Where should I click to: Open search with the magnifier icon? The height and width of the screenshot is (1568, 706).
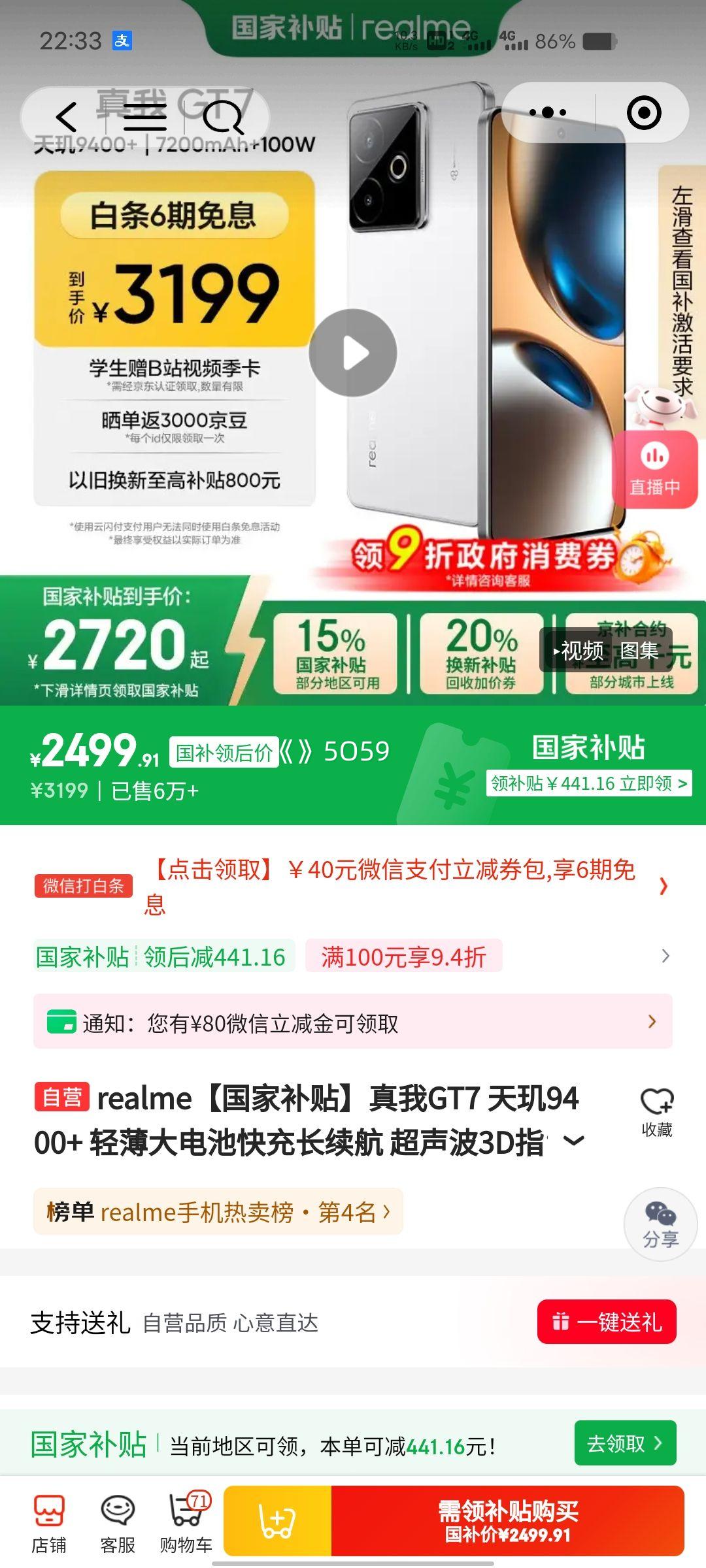tap(222, 117)
